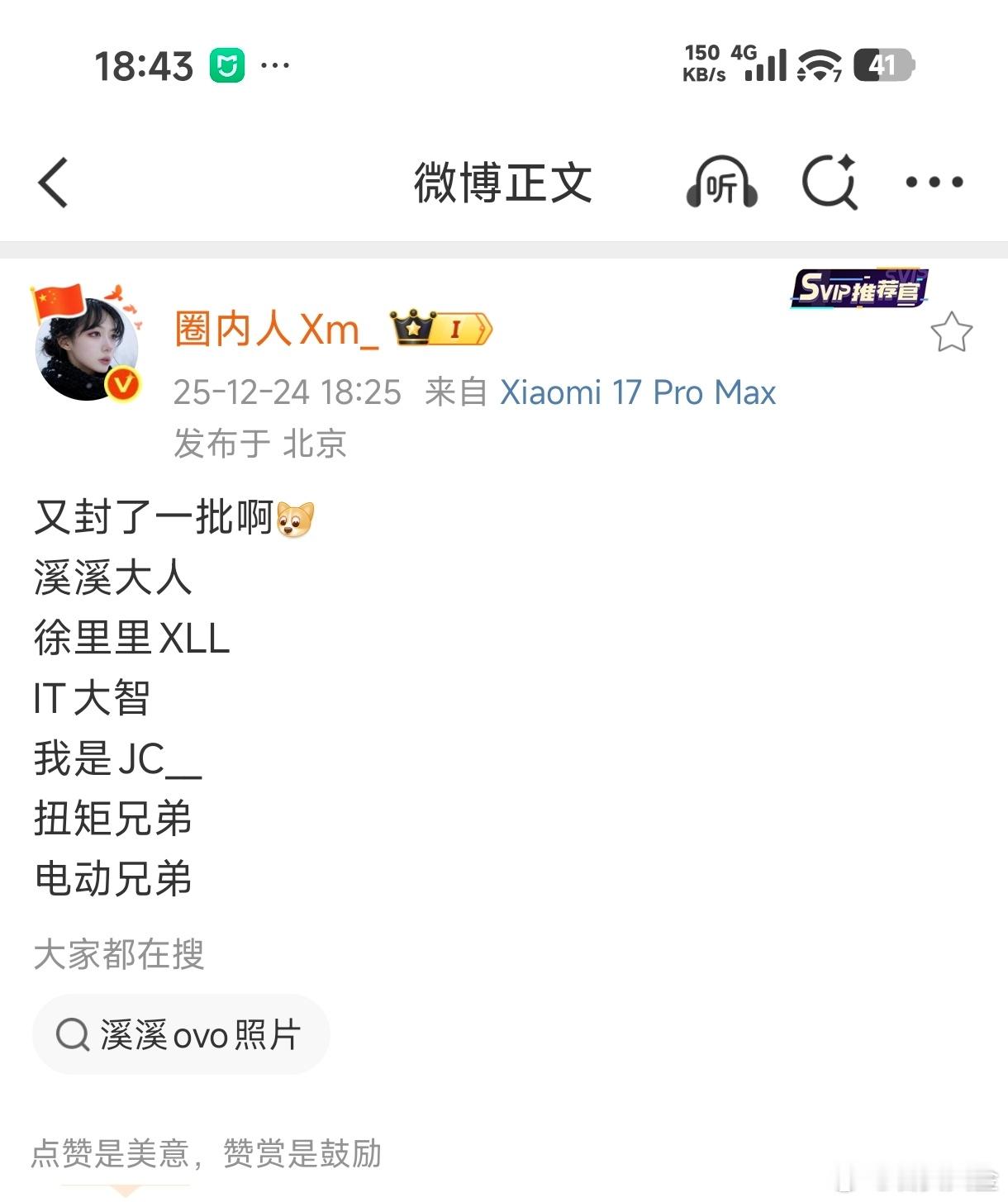Tap the magnifier icon in the search box
Image resolution: width=1008 pixels, height=1202 pixels.
74,1033
